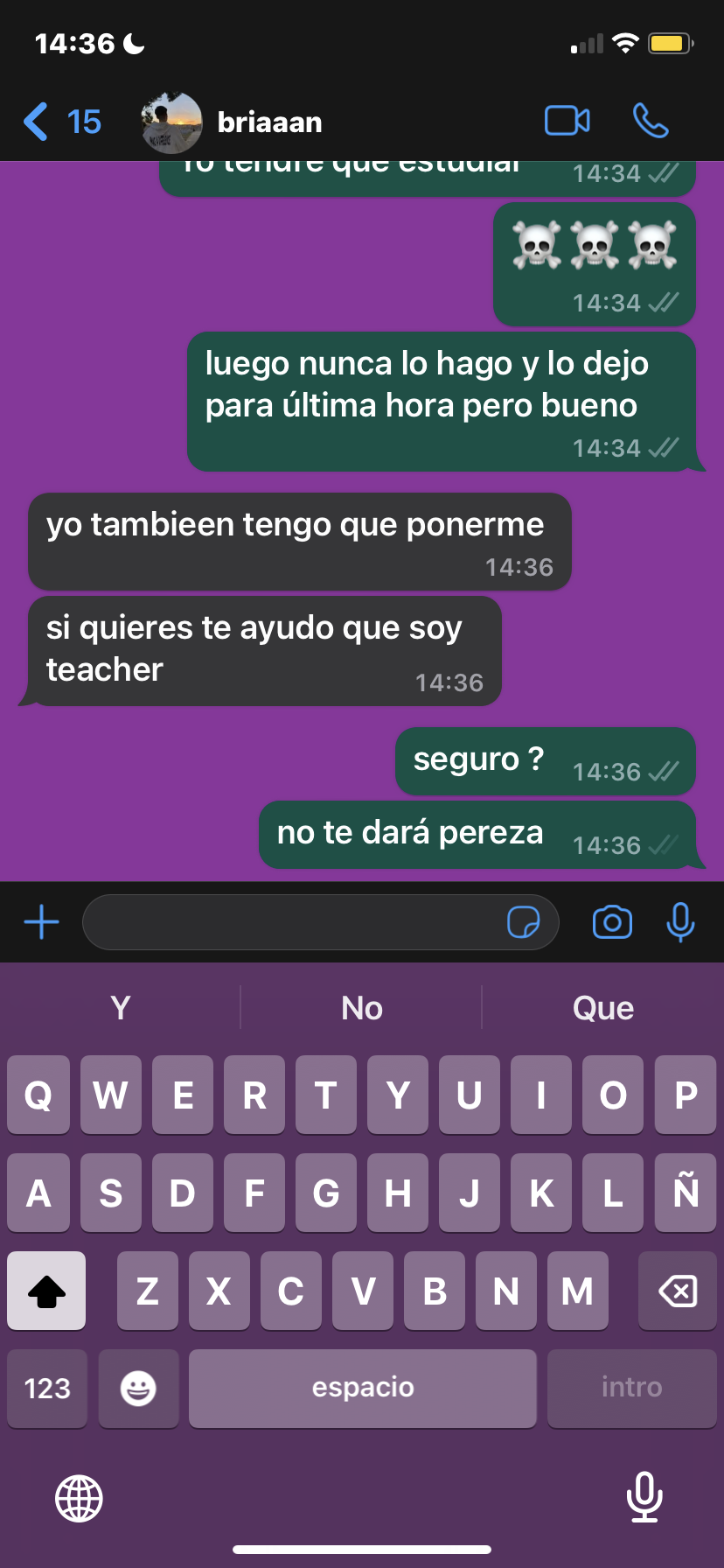Screen dimensions: 724x1568
Task: Start keyboard dictation
Action: coord(644,1498)
